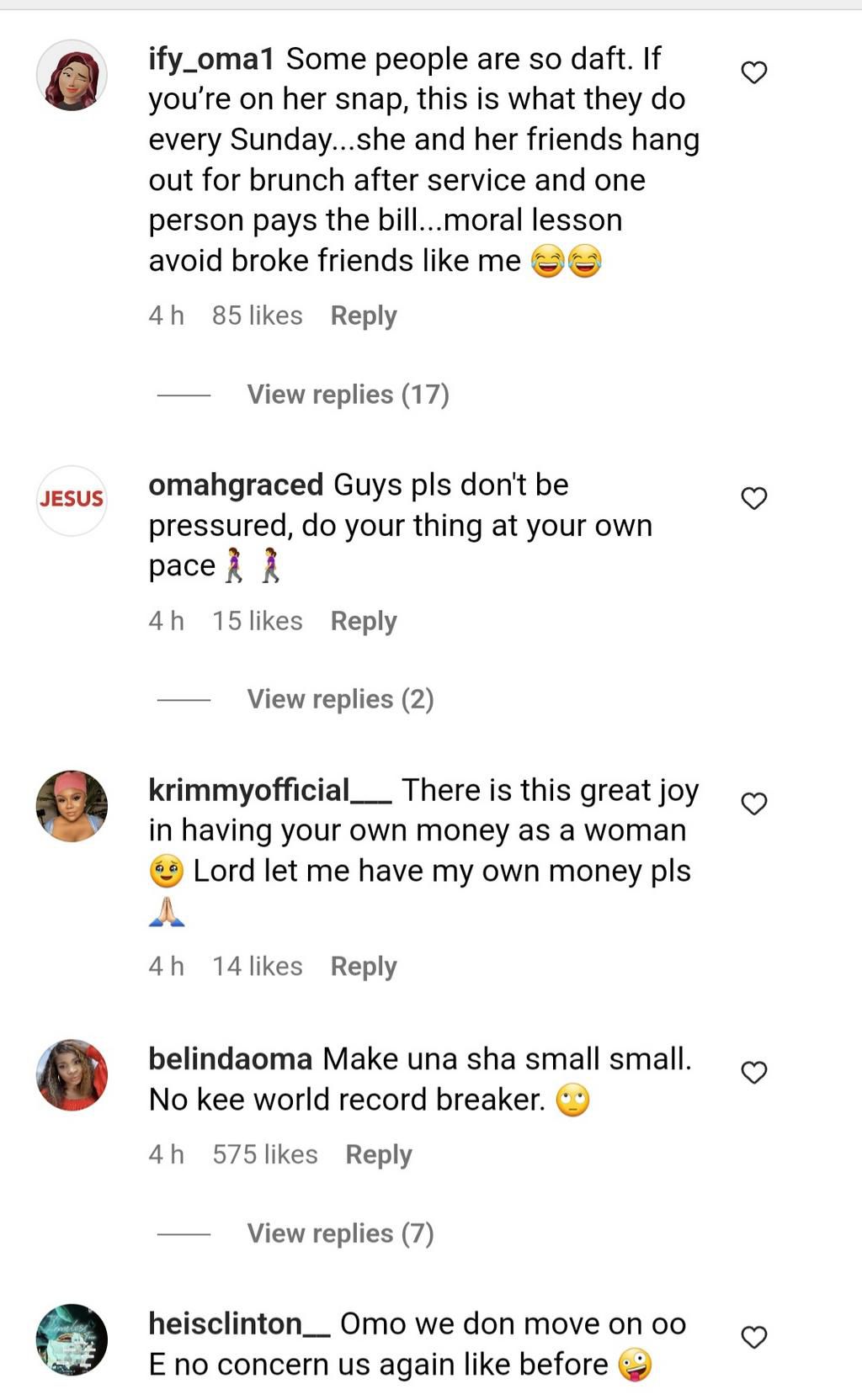Reply to krimmyofficial__'s comment
The image size is (862, 1400).
click(x=363, y=966)
